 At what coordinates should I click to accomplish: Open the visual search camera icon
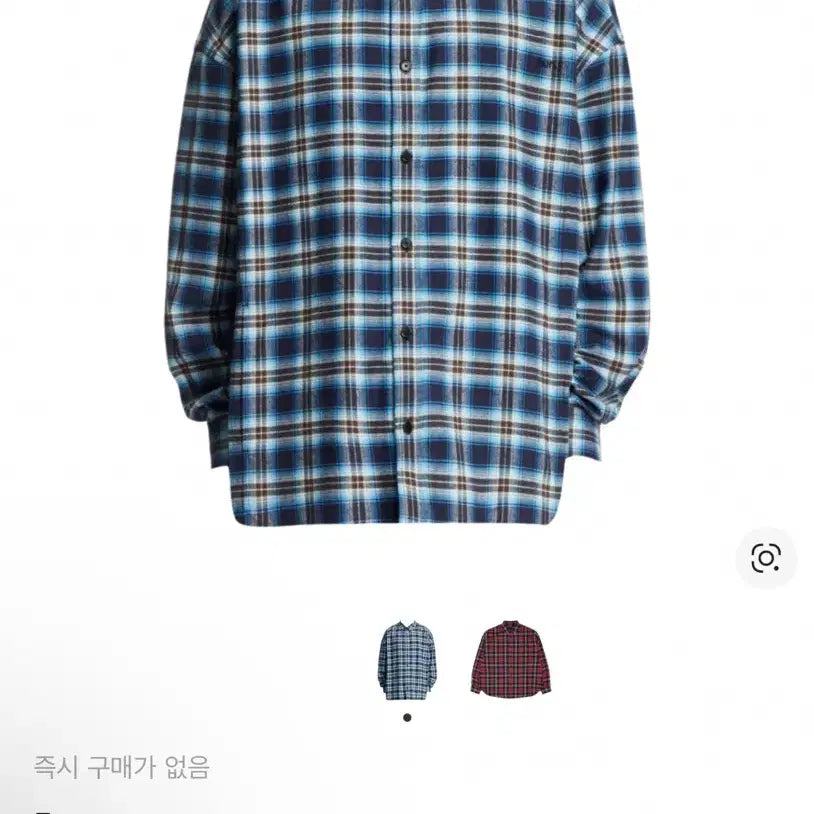(766, 558)
